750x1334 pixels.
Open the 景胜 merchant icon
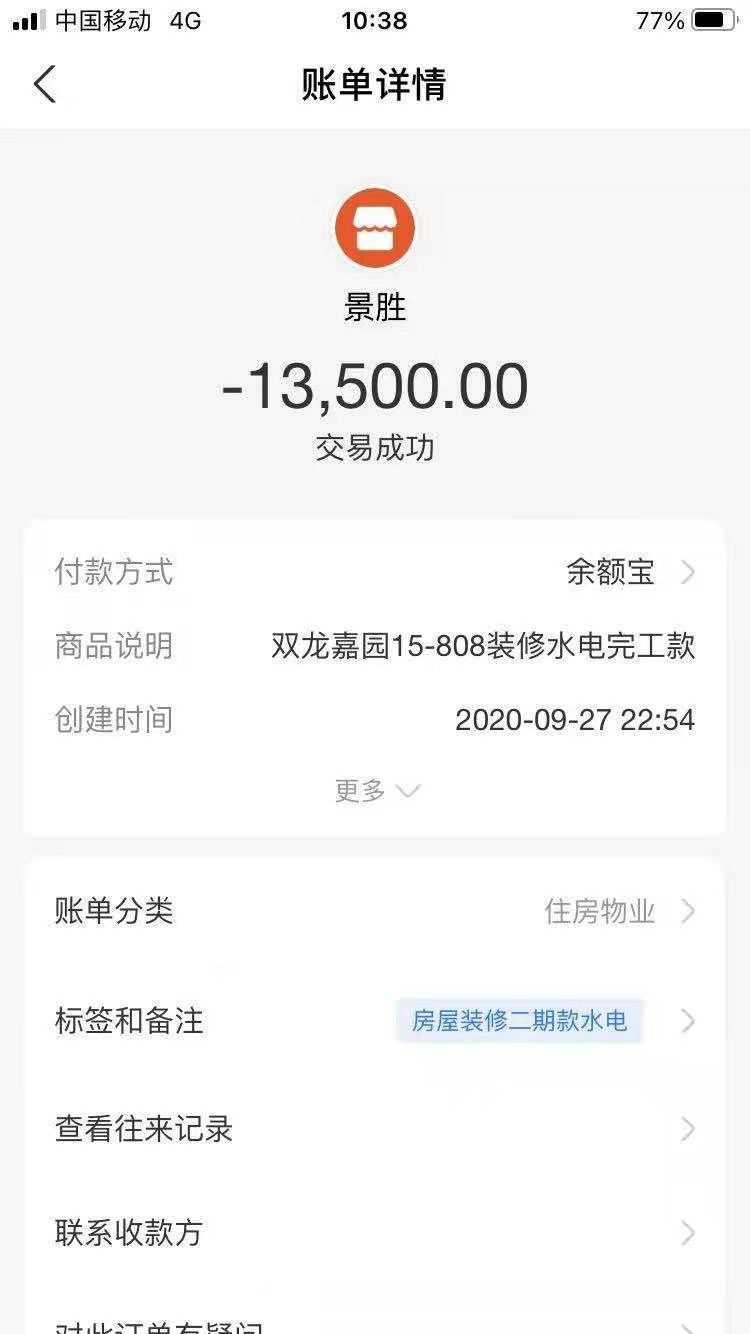click(x=375, y=228)
